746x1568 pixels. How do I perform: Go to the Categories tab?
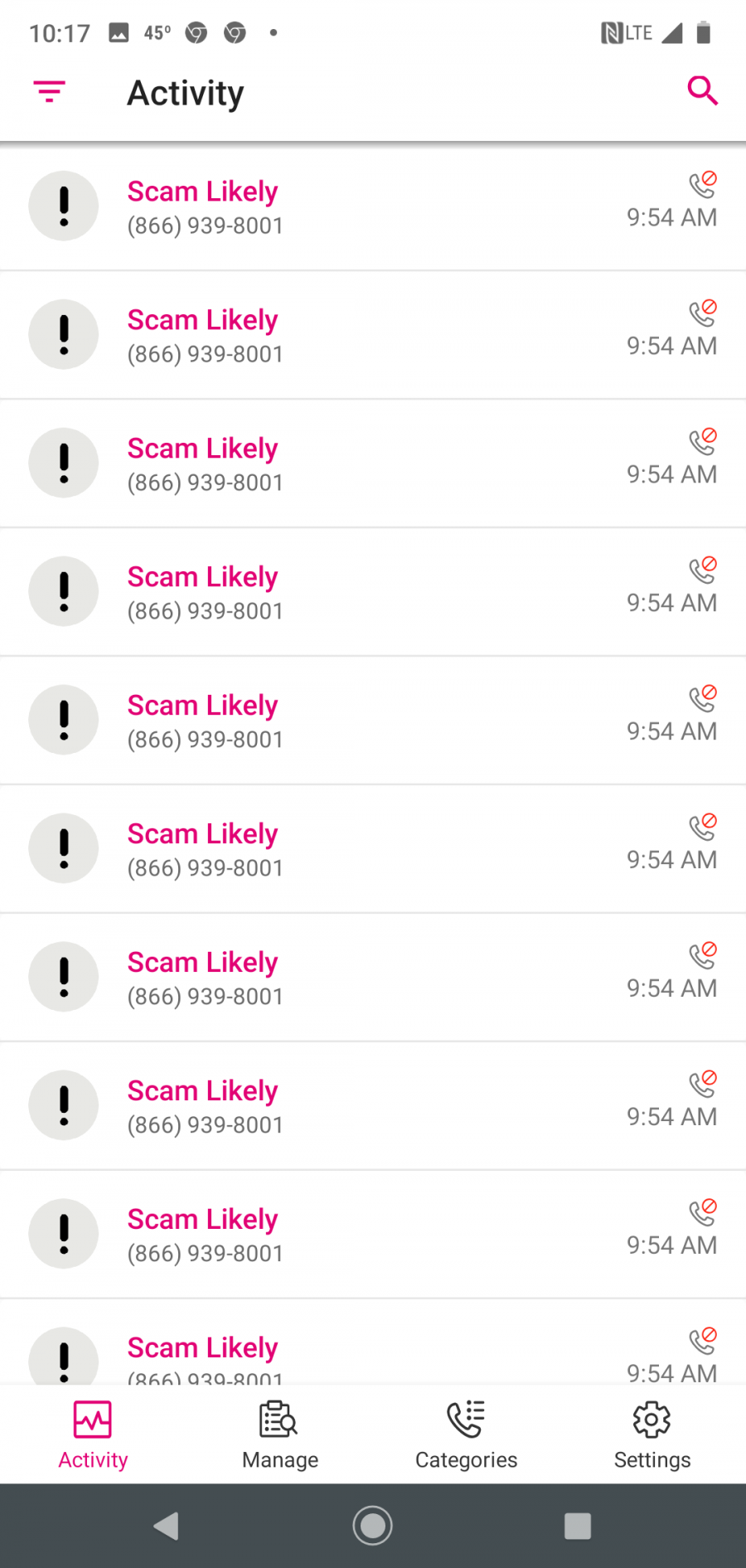point(466,1435)
